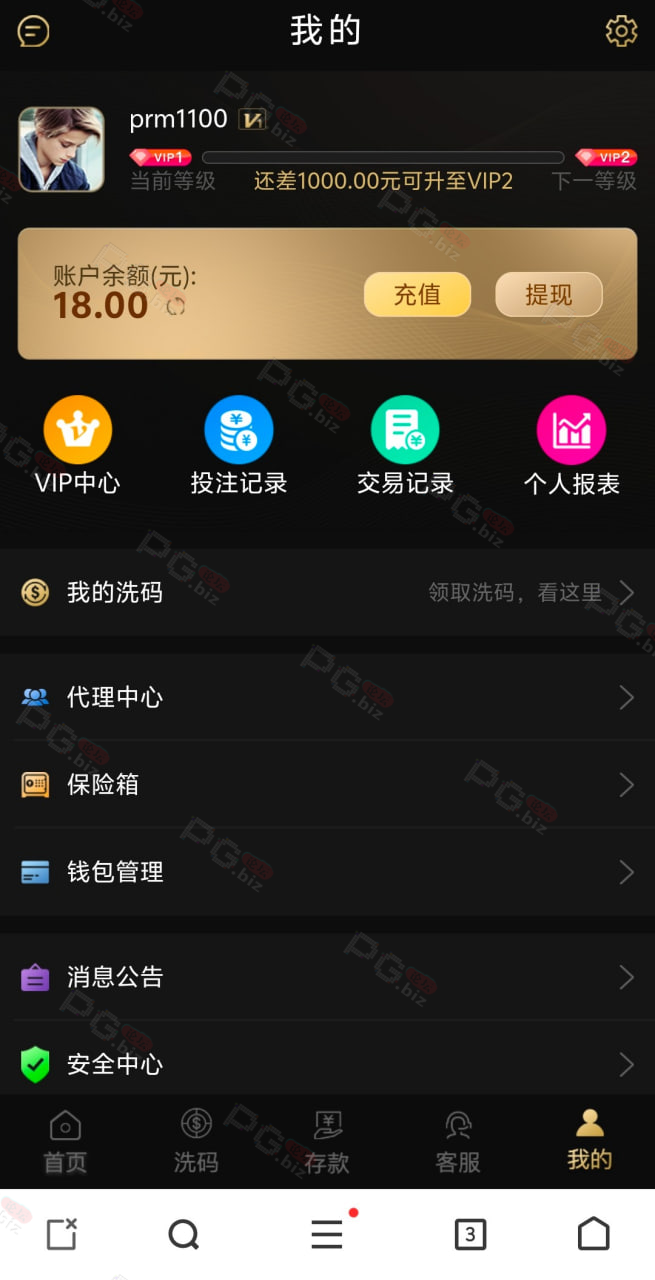Image resolution: width=655 pixels, height=1280 pixels.
Task: Switch to the 首页 home tab
Action: click(x=65, y=1141)
